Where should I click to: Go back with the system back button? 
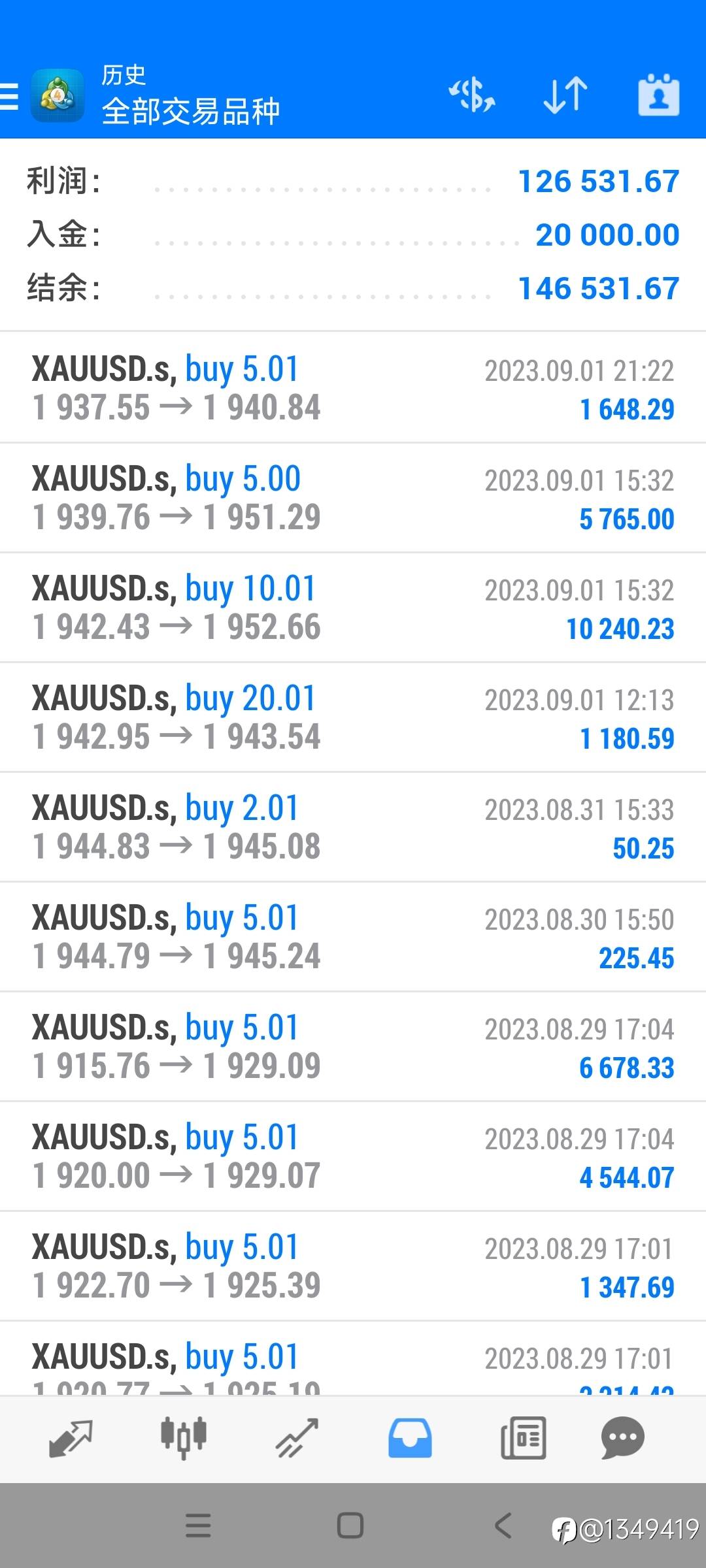click(x=503, y=1526)
